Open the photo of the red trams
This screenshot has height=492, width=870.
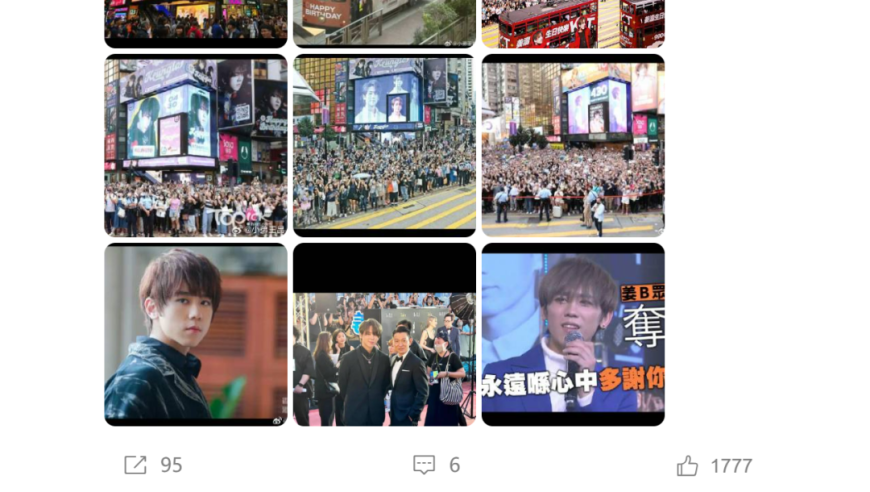click(x=573, y=22)
